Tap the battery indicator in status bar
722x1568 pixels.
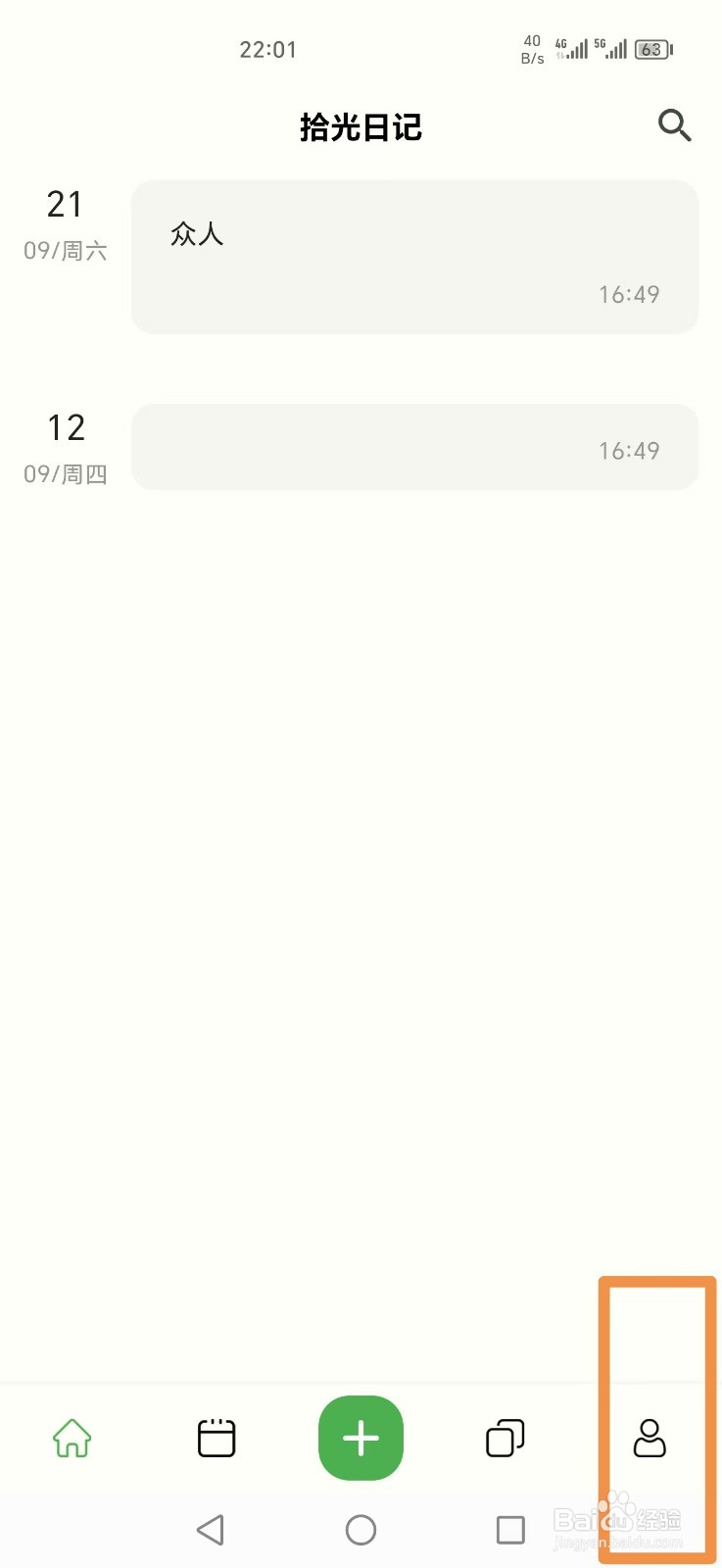pyautogui.click(x=650, y=49)
